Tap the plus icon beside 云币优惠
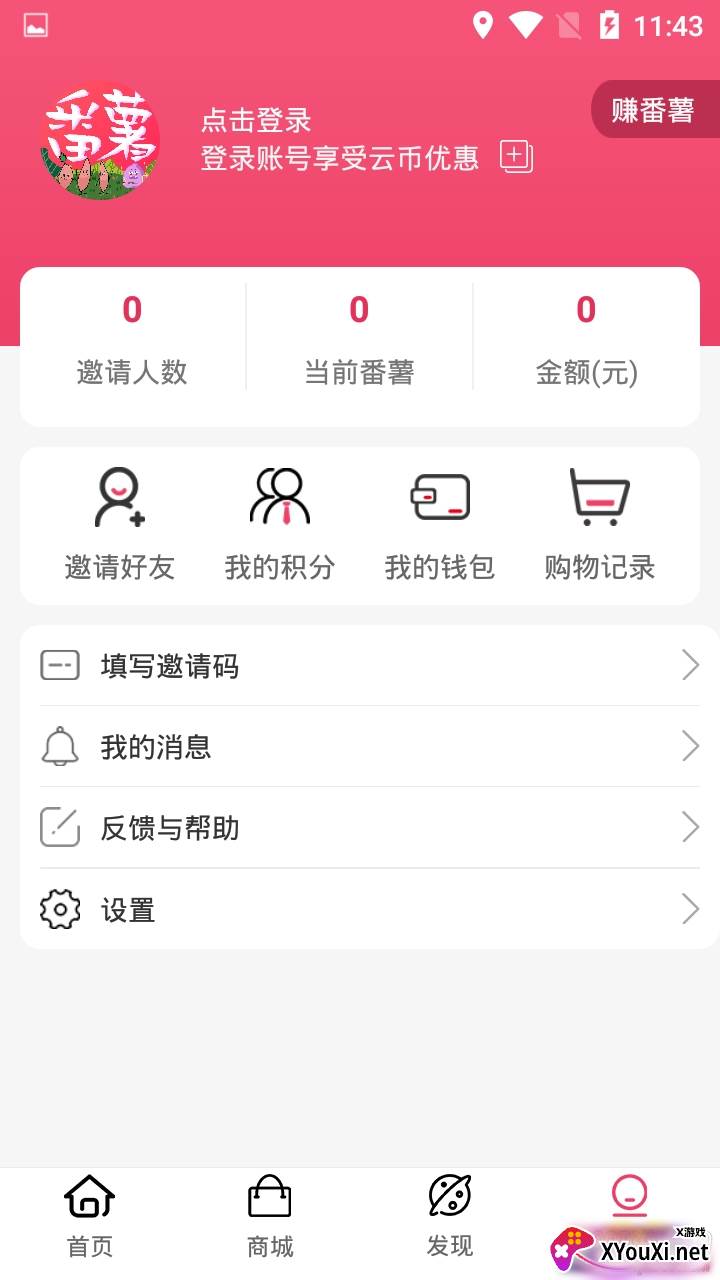This screenshot has width=720, height=1280. click(516, 157)
